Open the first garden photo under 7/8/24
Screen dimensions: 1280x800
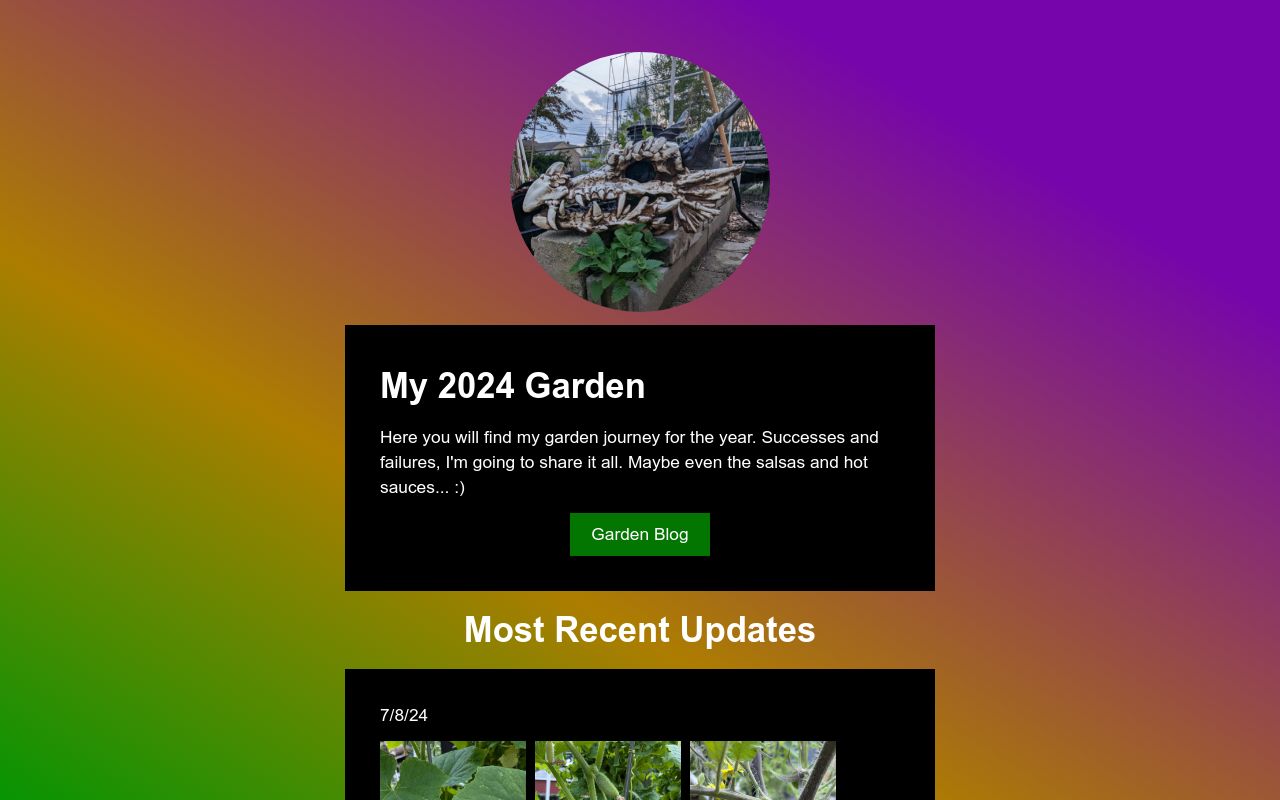point(453,771)
